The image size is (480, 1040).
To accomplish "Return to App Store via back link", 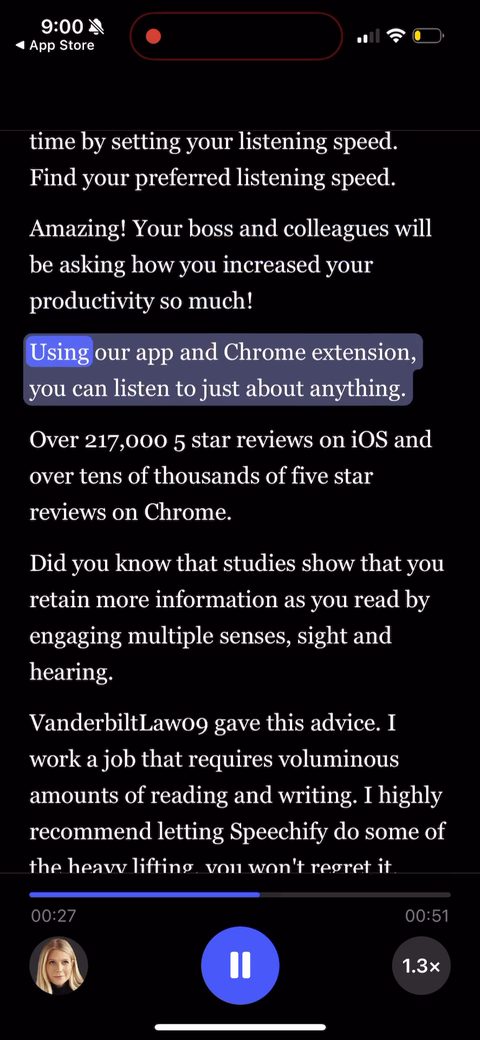I will pyautogui.click(x=55, y=46).
